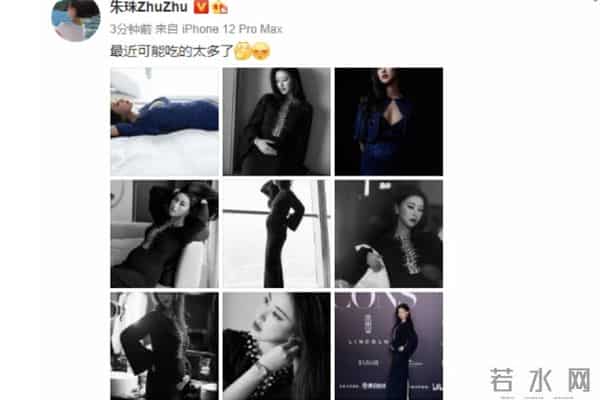Viewport: 600px width, 400px height.
Task: View the purple Lincoln event backdrop photo
Action: [388, 345]
